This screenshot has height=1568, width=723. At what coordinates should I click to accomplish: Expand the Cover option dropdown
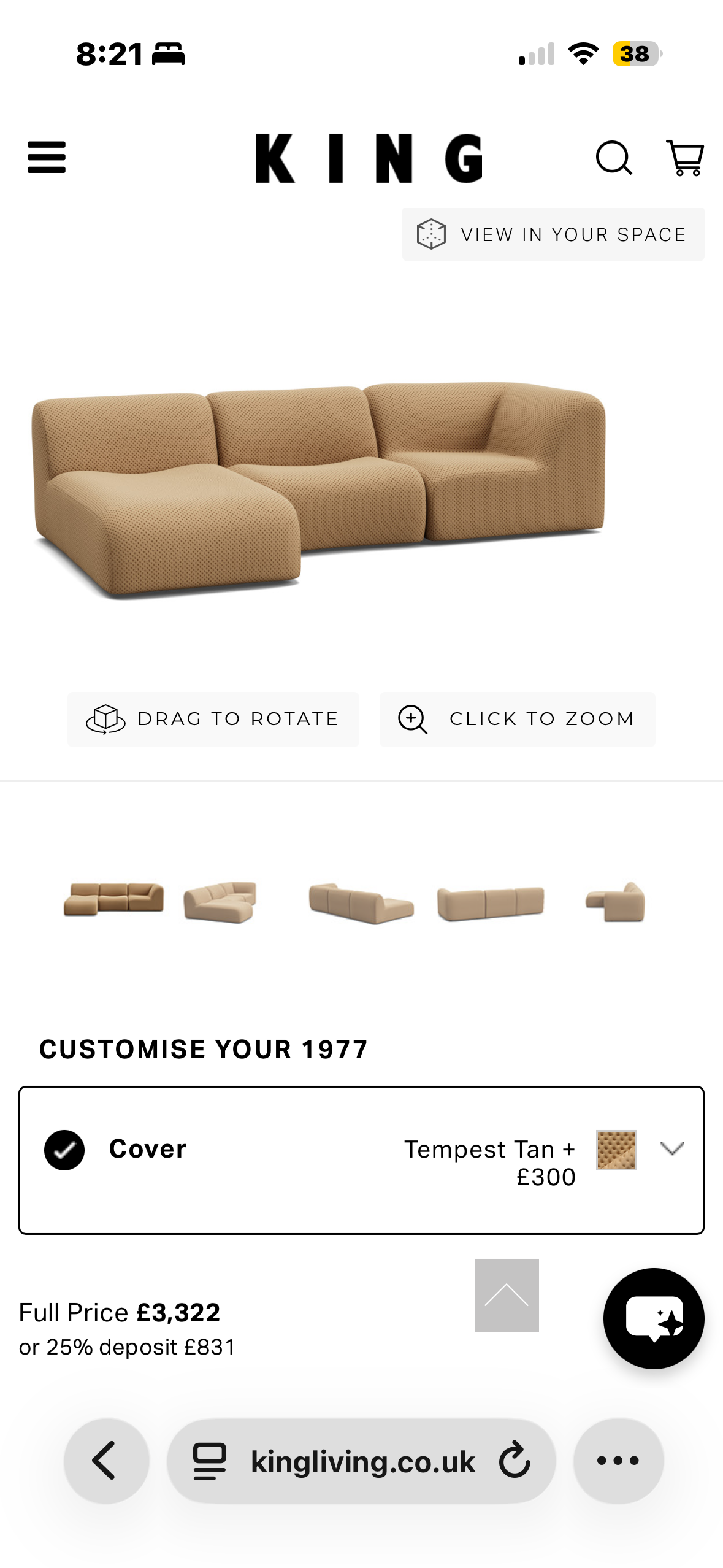coord(671,1148)
